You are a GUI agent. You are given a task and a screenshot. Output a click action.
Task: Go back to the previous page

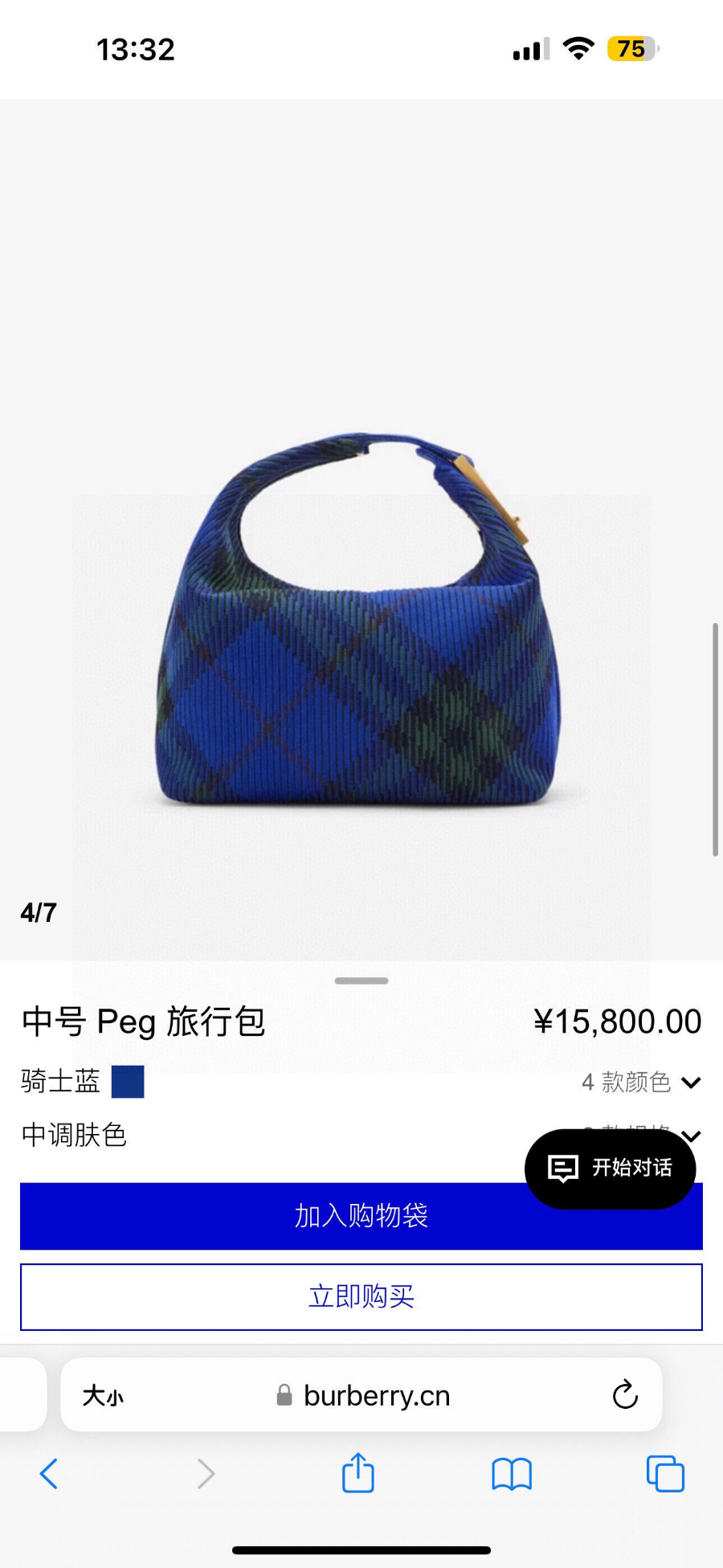coord(49,1473)
